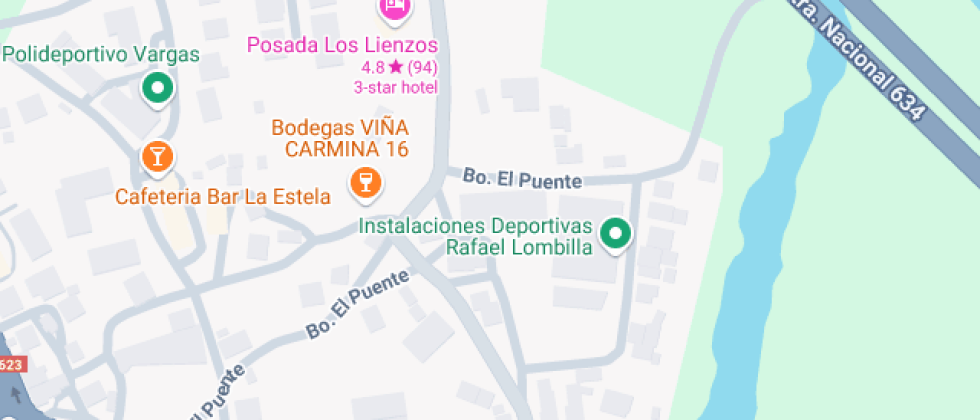Open the Bodegas VIÑA CARMINA 16 marker
This screenshot has height=420, width=980.
(365, 182)
